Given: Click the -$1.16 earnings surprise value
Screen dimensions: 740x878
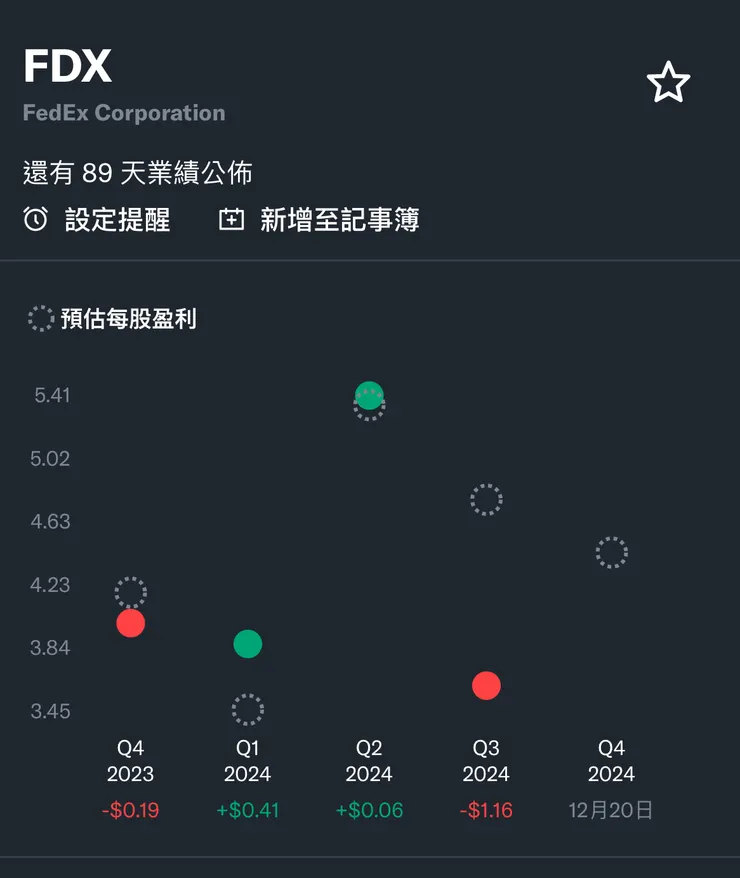Looking at the screenshot, I should click(x=487, y=810).
